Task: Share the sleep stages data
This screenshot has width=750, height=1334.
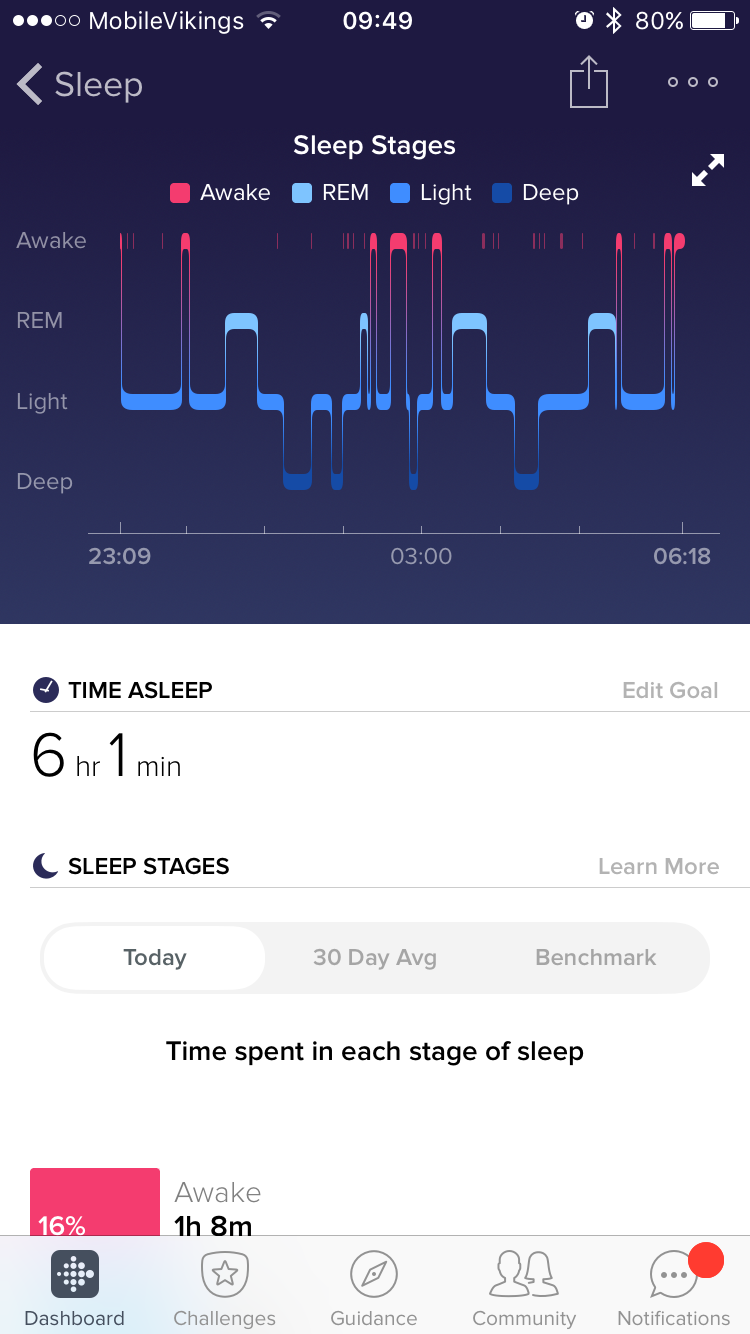Action: coord(589,82)
